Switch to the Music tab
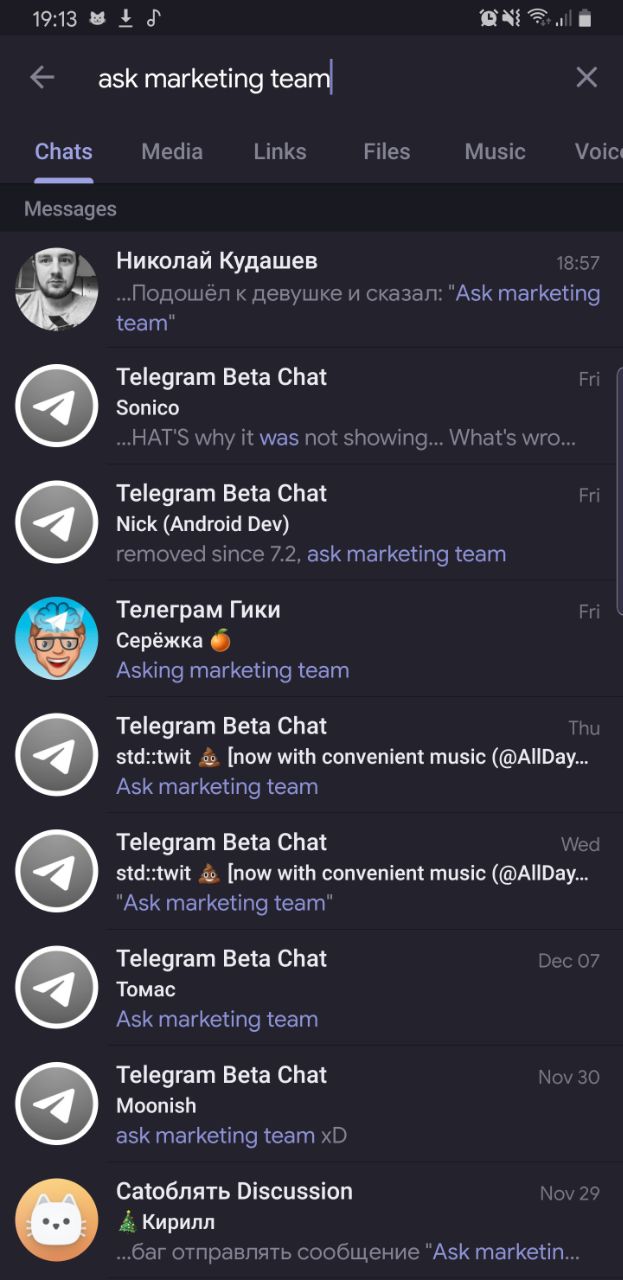 tap(495, 152)
